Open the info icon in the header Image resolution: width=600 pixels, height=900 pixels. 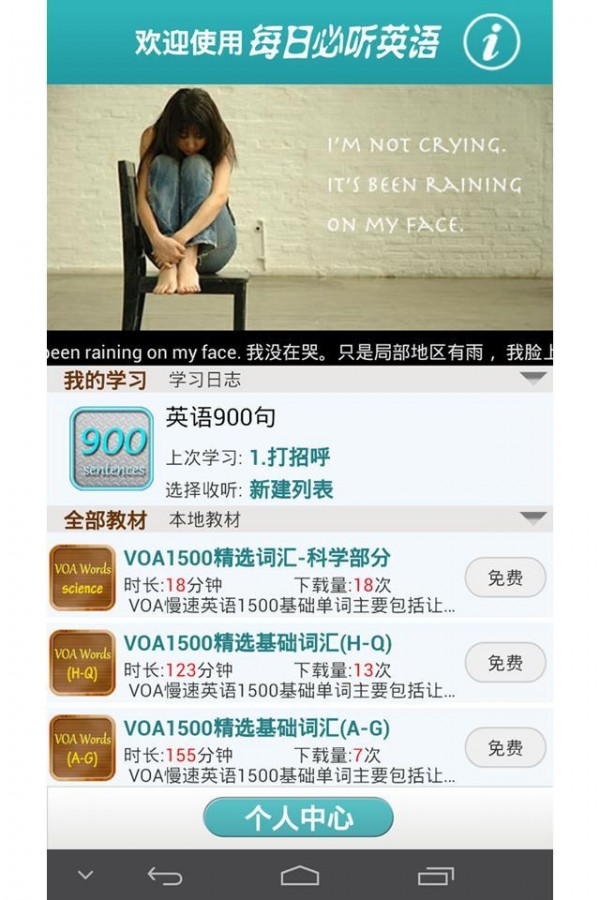[491, 42]
